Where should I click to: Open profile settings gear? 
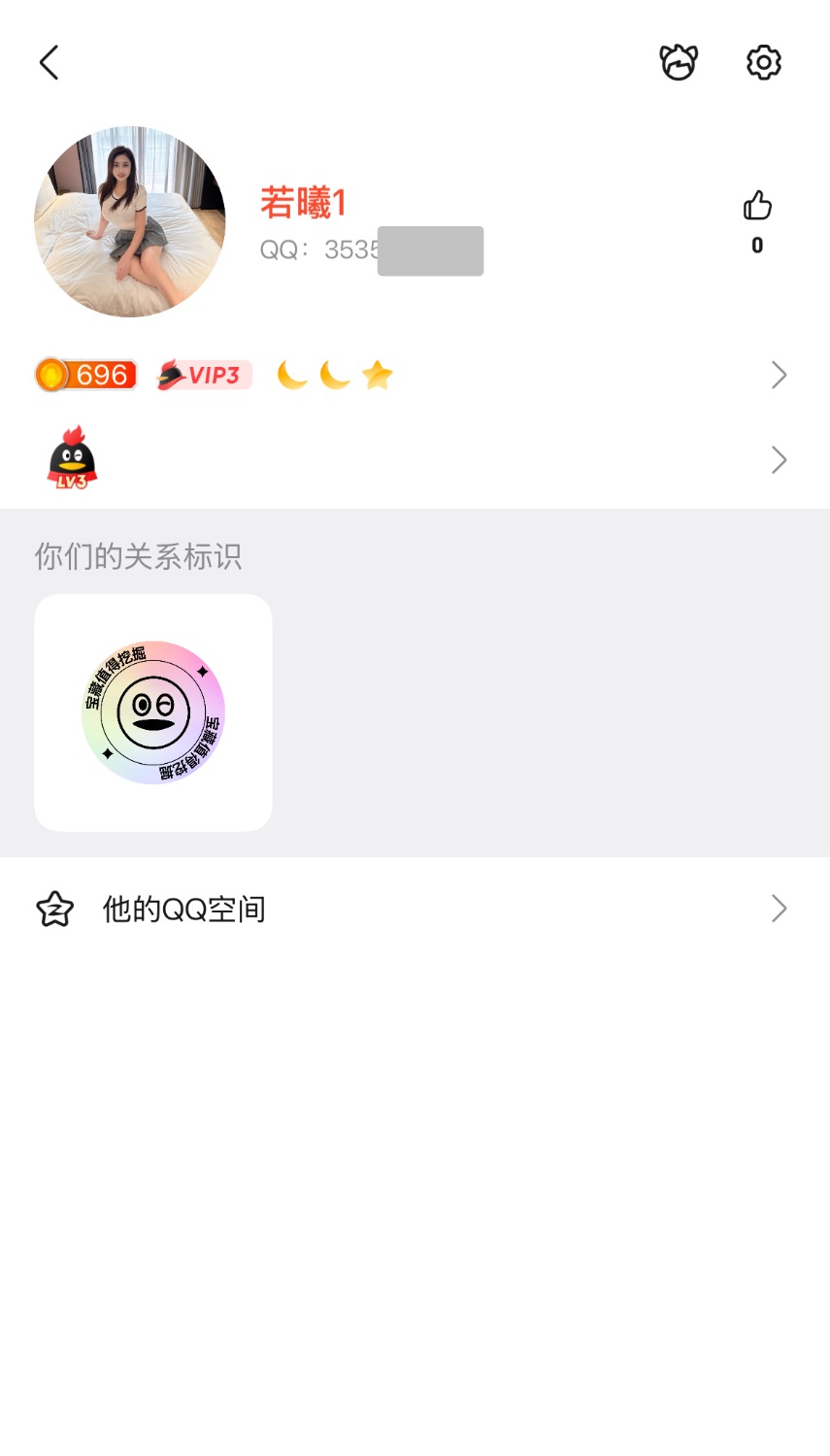[x=764, y=63]
